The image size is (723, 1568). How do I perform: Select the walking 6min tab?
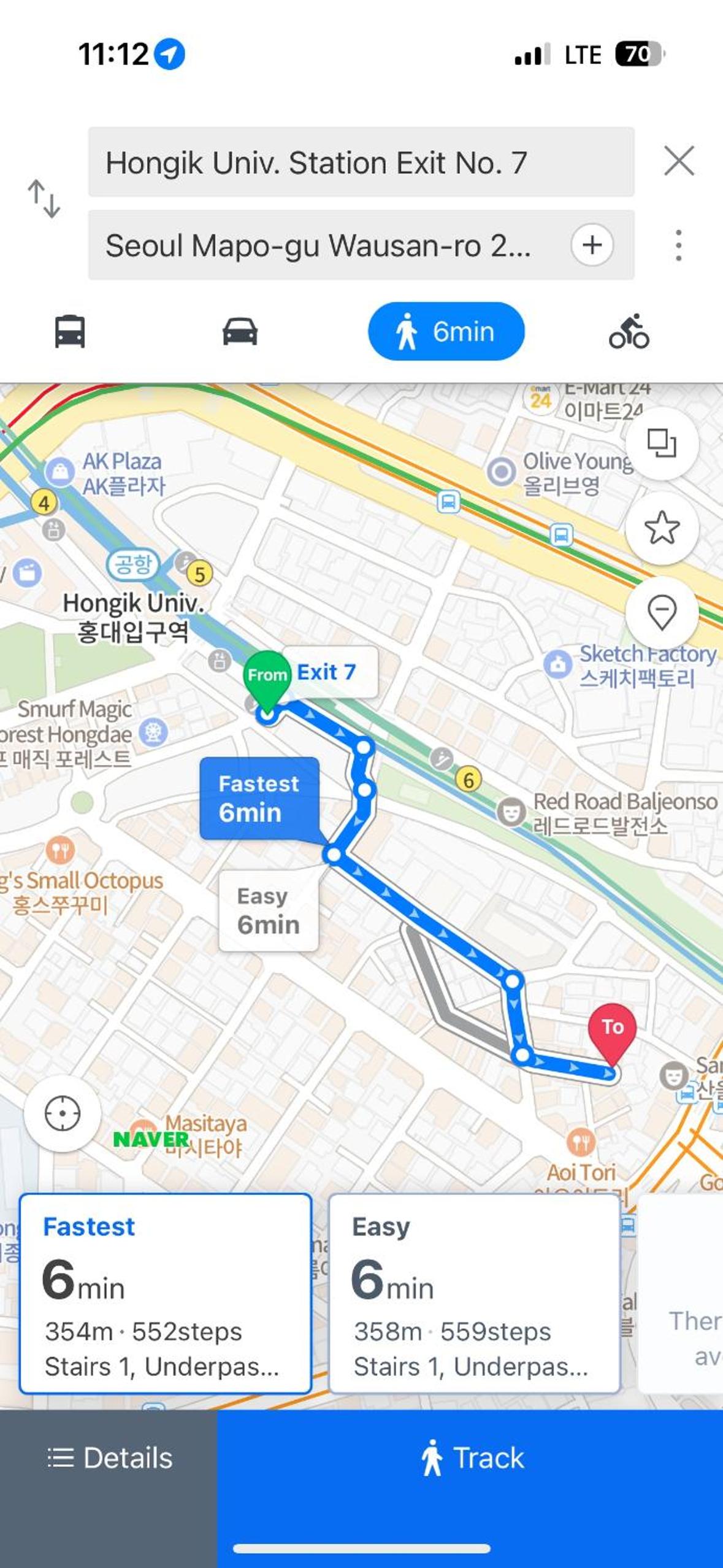click(x=446, y=331)
